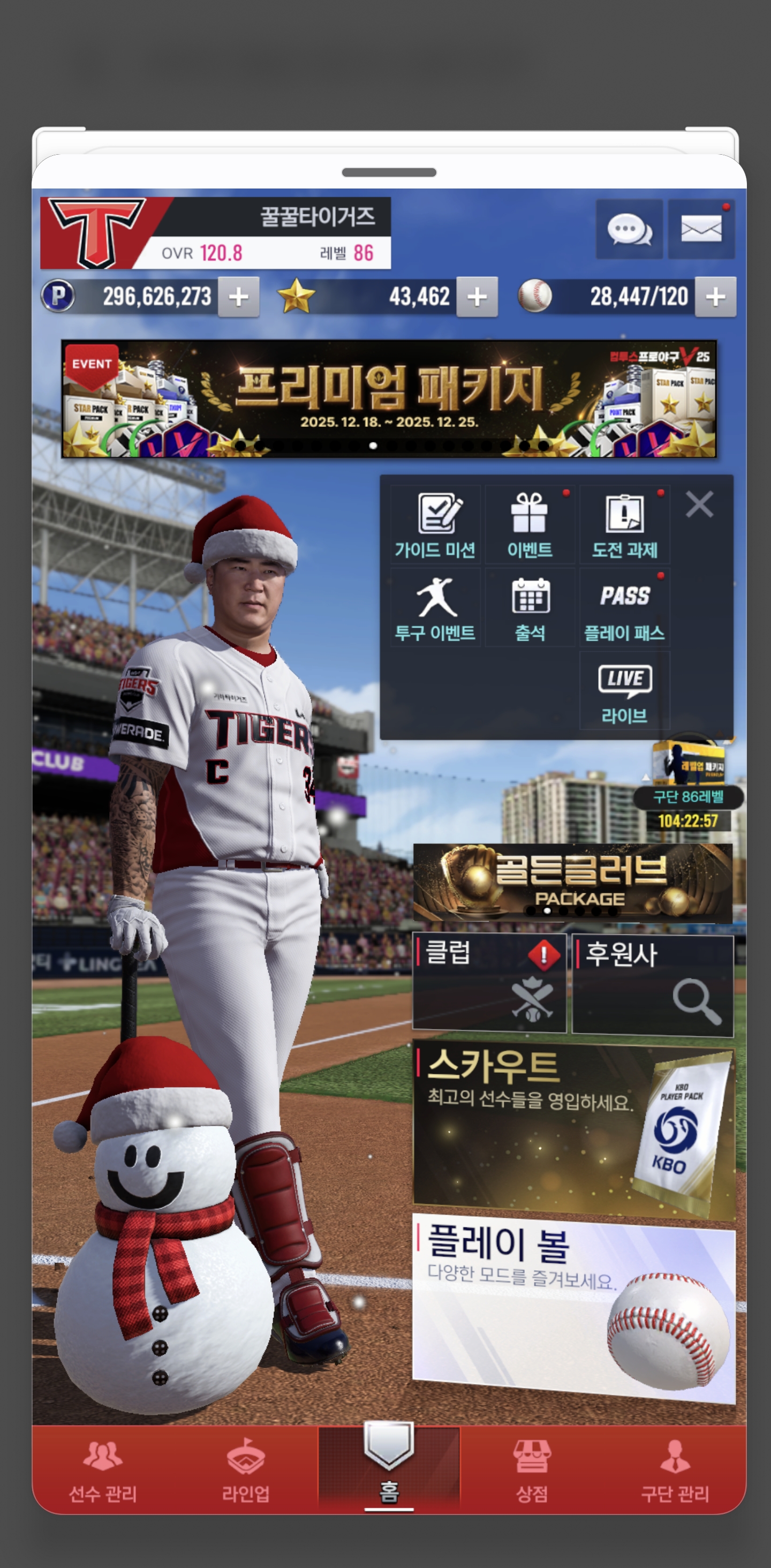Open the 후원사 sponsor card
This screenshot has width=771, height=1568.
[x=652, y=985]
